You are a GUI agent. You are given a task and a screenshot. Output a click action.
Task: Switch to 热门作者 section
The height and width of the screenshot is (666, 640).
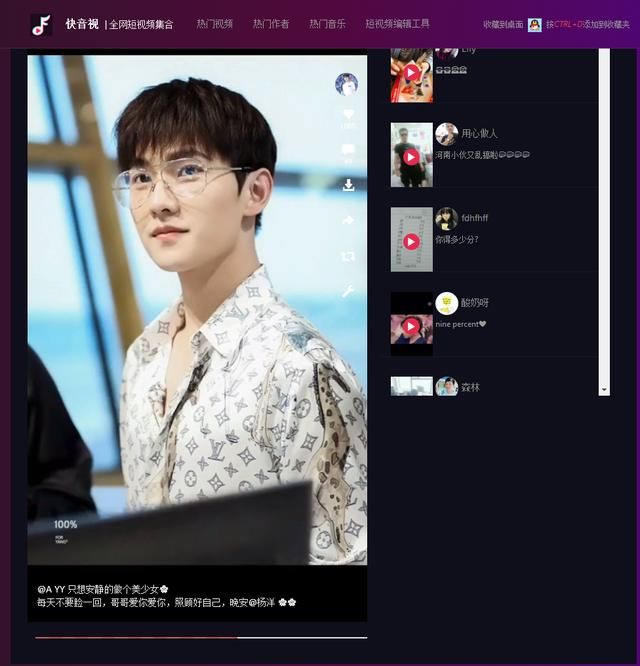tap(271, 24)
